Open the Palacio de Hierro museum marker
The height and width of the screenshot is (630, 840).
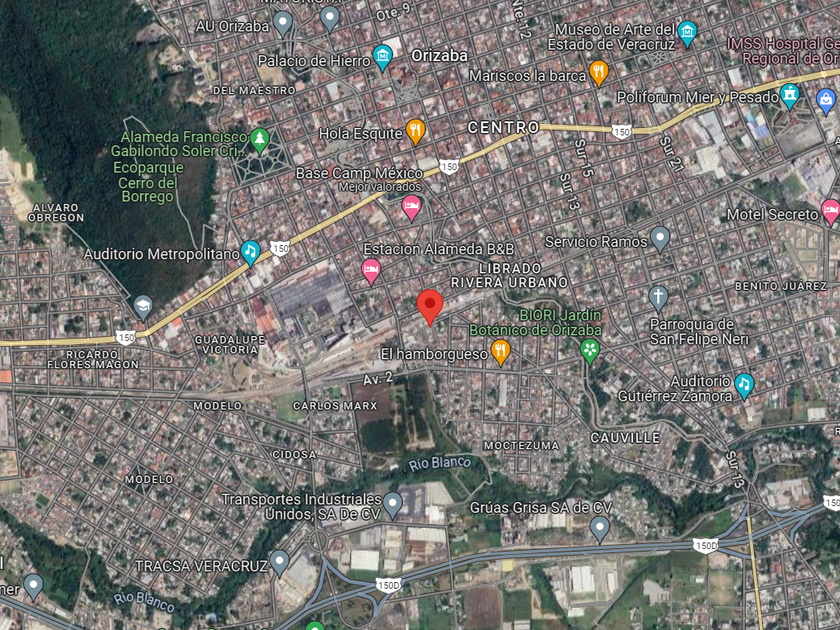pos(382,58)
